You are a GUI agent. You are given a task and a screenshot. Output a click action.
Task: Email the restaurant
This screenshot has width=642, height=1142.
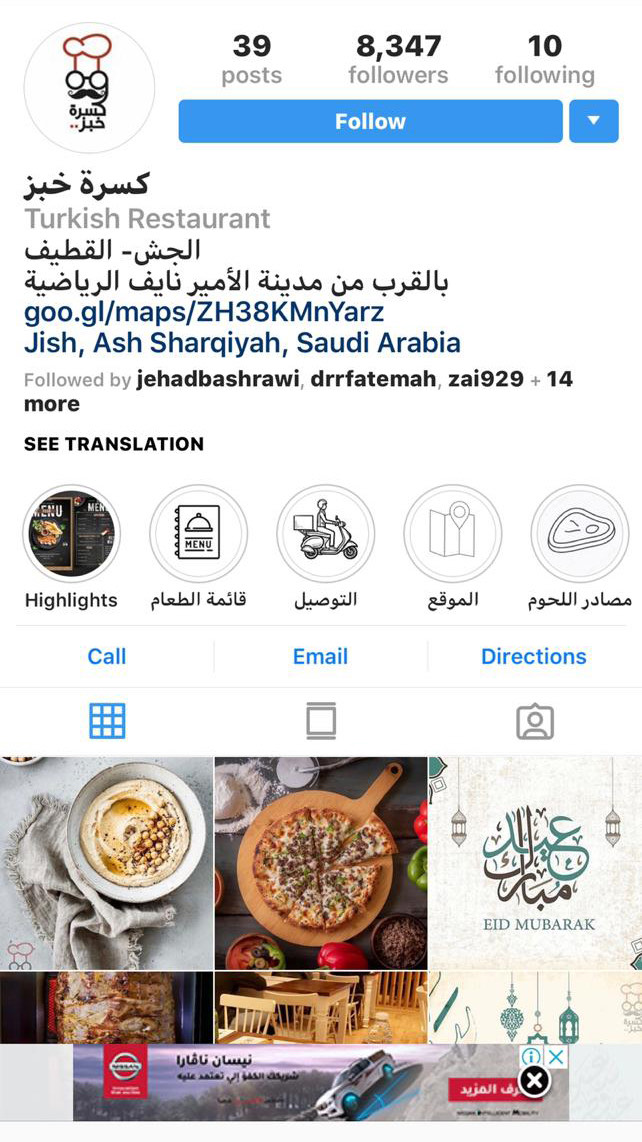click(320, 656)
